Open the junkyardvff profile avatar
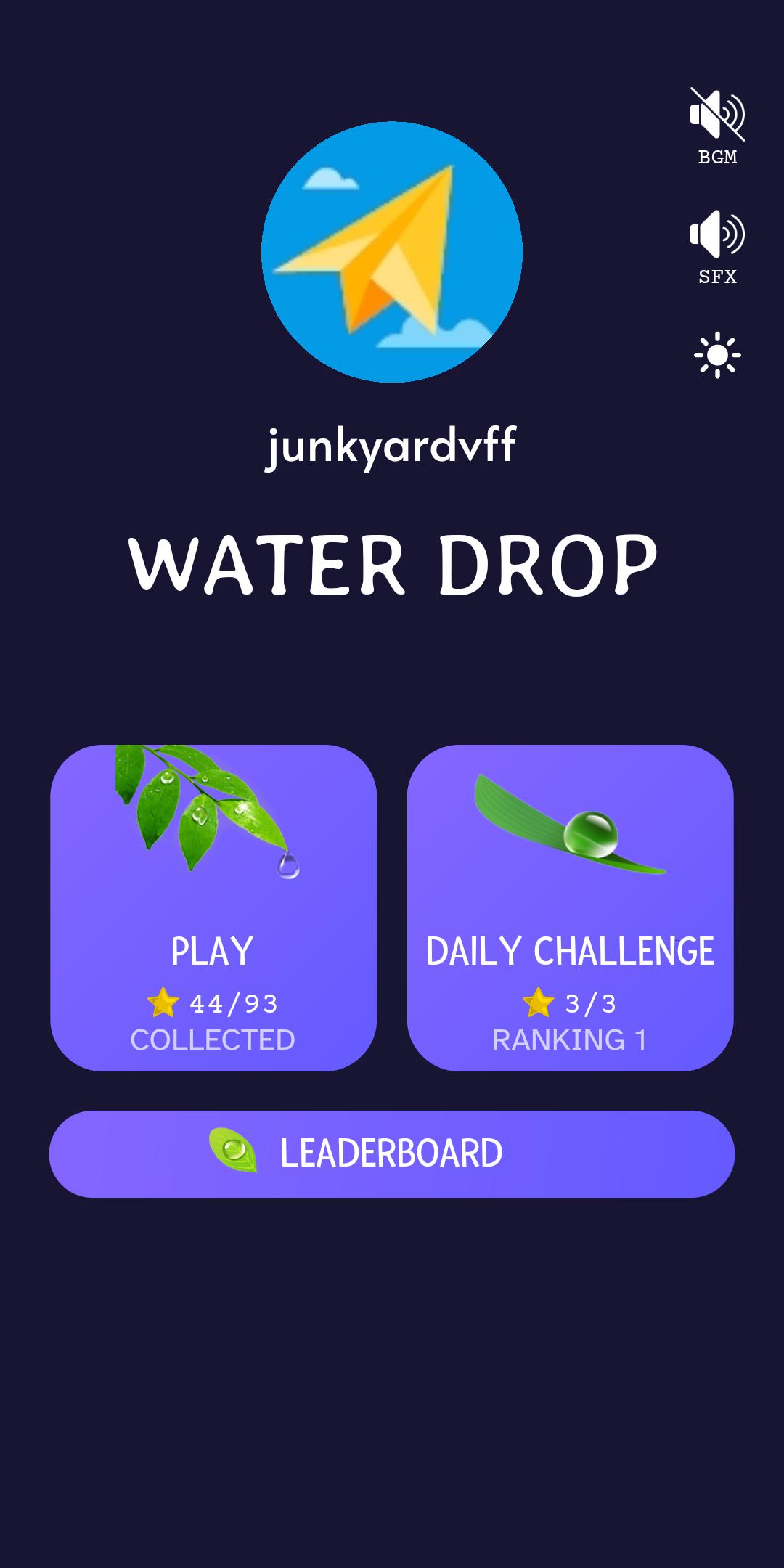This screenshot has width=784, height=1568. coord(392,252)
